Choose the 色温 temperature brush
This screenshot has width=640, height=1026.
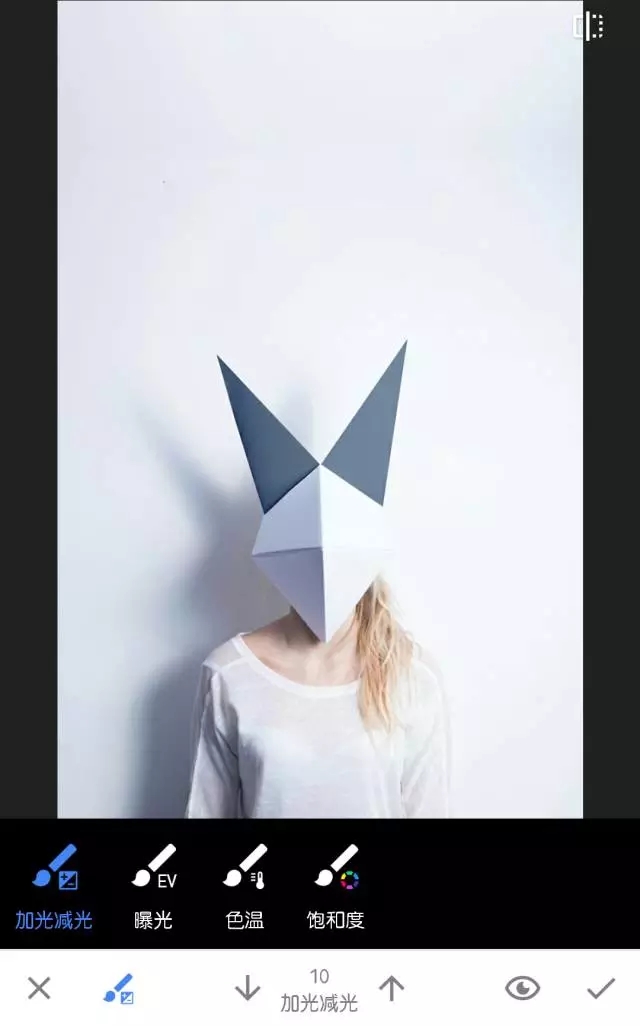tap(245, 886)
